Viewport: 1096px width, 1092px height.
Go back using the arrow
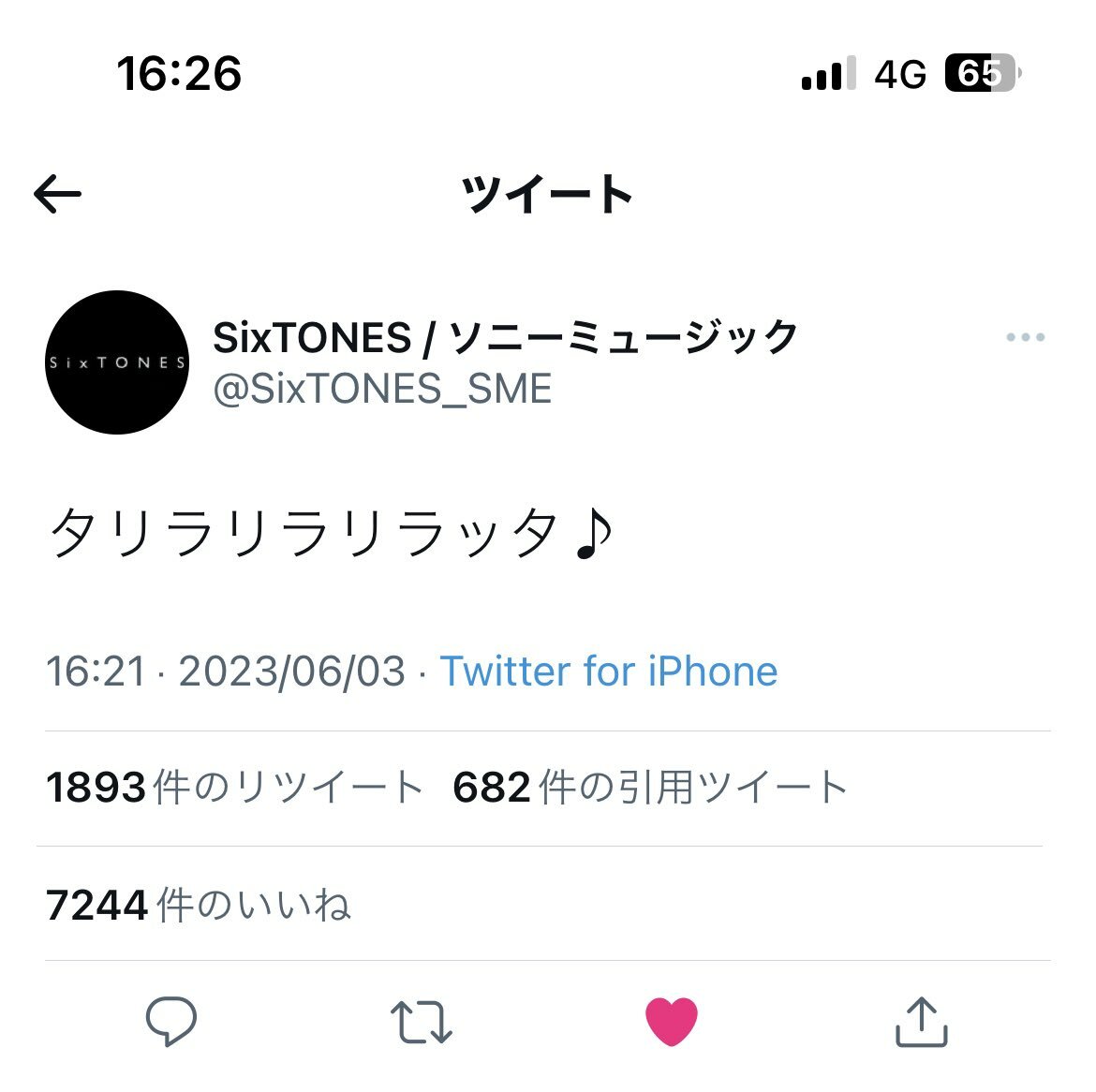(58, 194)
